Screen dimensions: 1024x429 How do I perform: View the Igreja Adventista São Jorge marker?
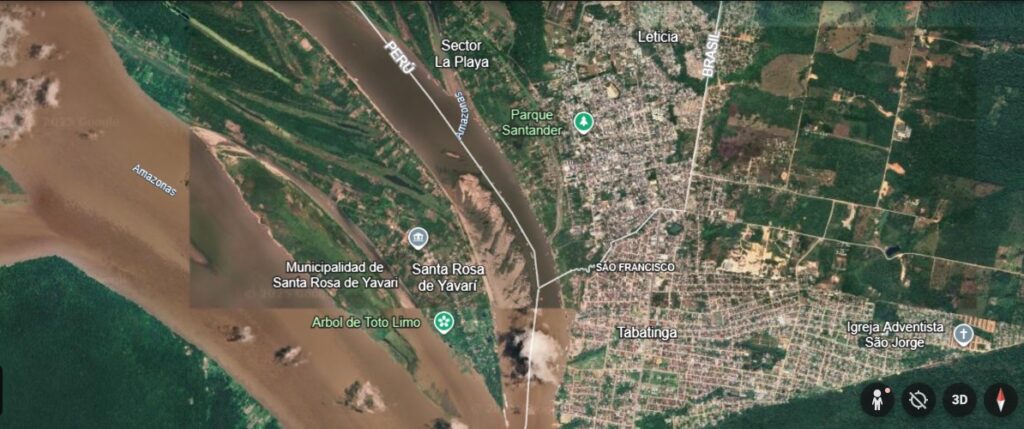tap(963, 334)
